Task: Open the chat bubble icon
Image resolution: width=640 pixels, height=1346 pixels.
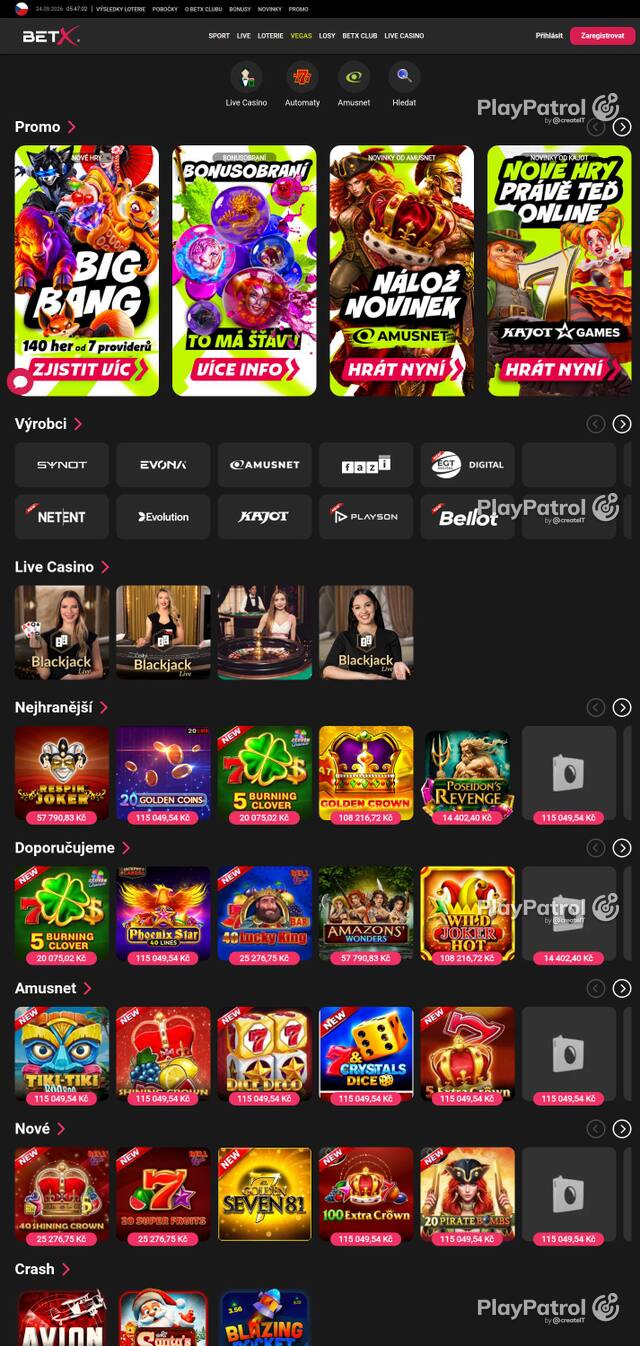Action: 20,381
